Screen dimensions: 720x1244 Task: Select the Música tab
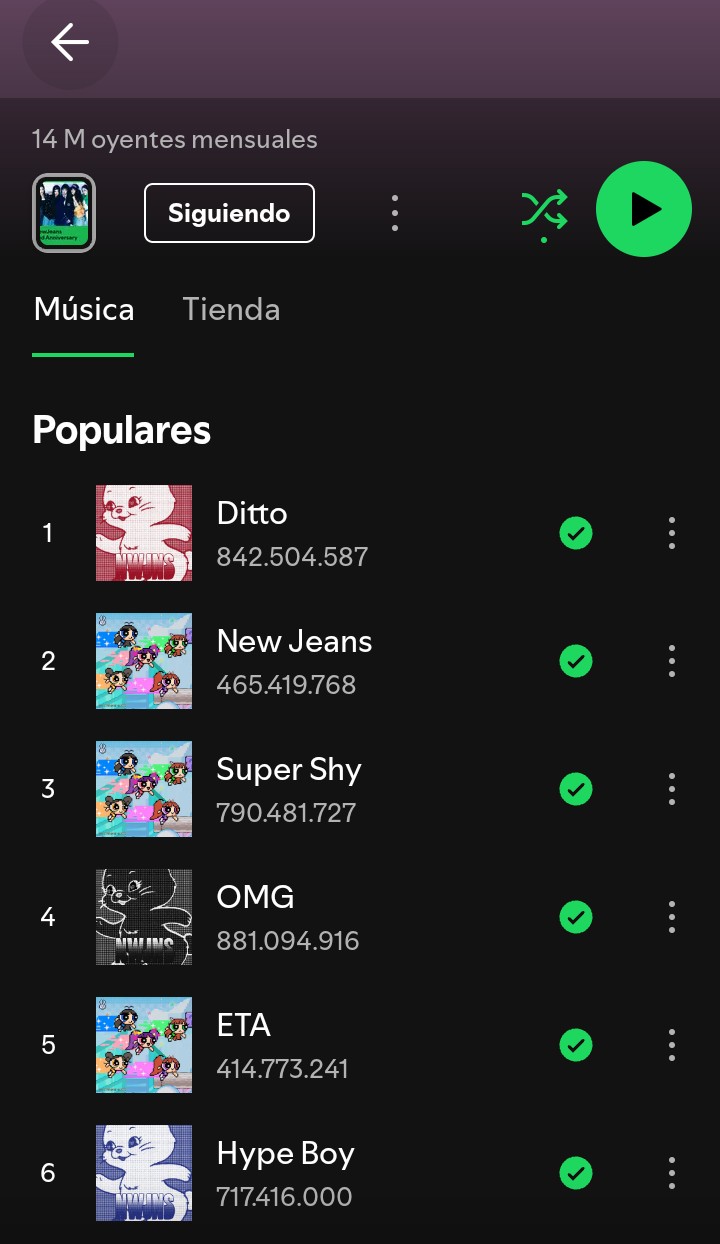(x=84, y=309)
